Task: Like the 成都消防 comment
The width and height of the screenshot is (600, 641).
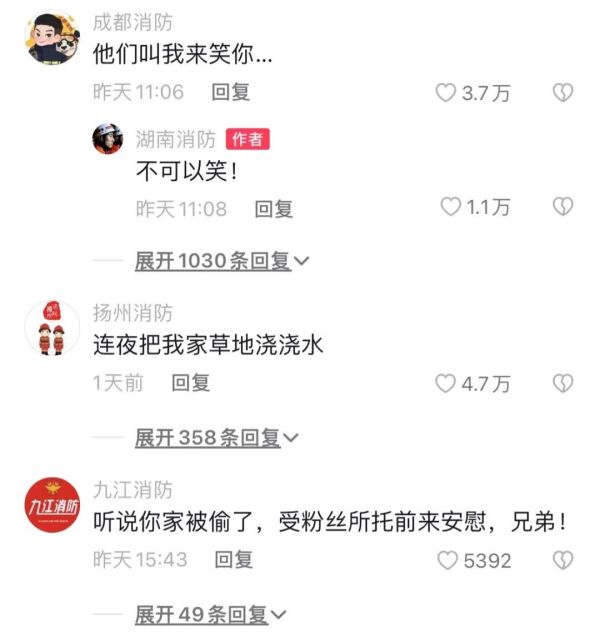Action: (x=446, y=93)
